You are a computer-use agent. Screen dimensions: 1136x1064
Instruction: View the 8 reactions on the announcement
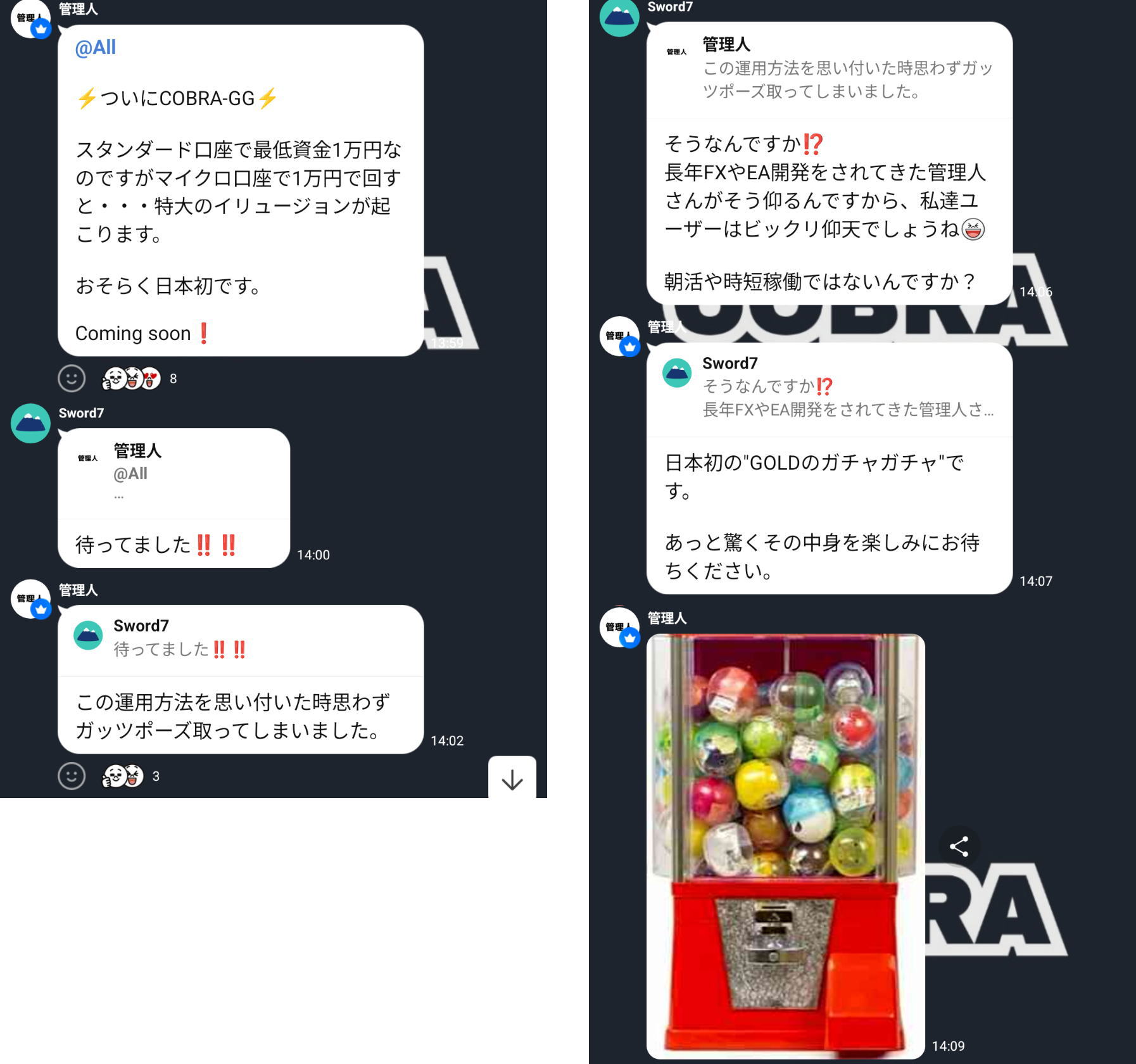tap(139, 379)
